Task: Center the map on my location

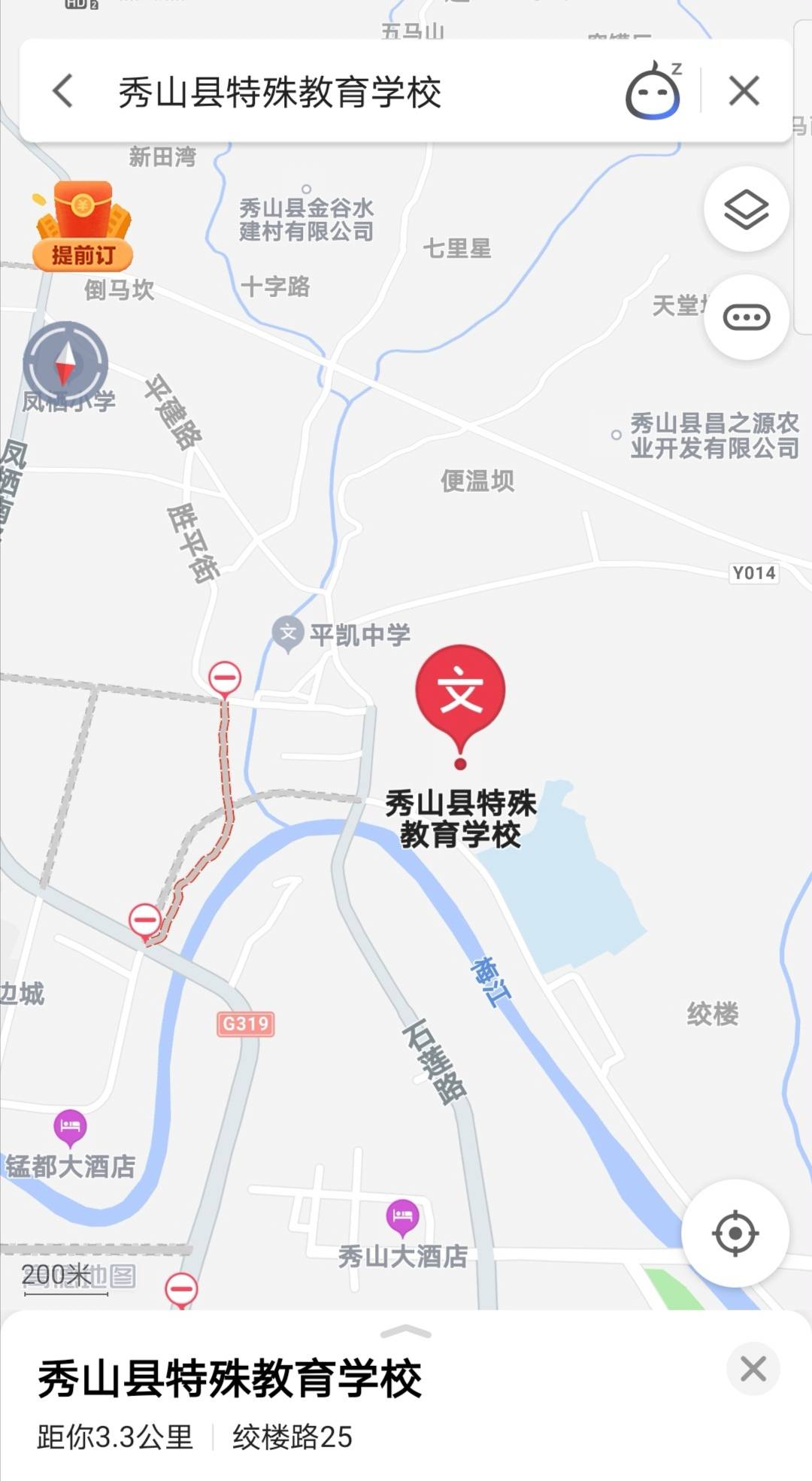Action: click(735, 1234)
